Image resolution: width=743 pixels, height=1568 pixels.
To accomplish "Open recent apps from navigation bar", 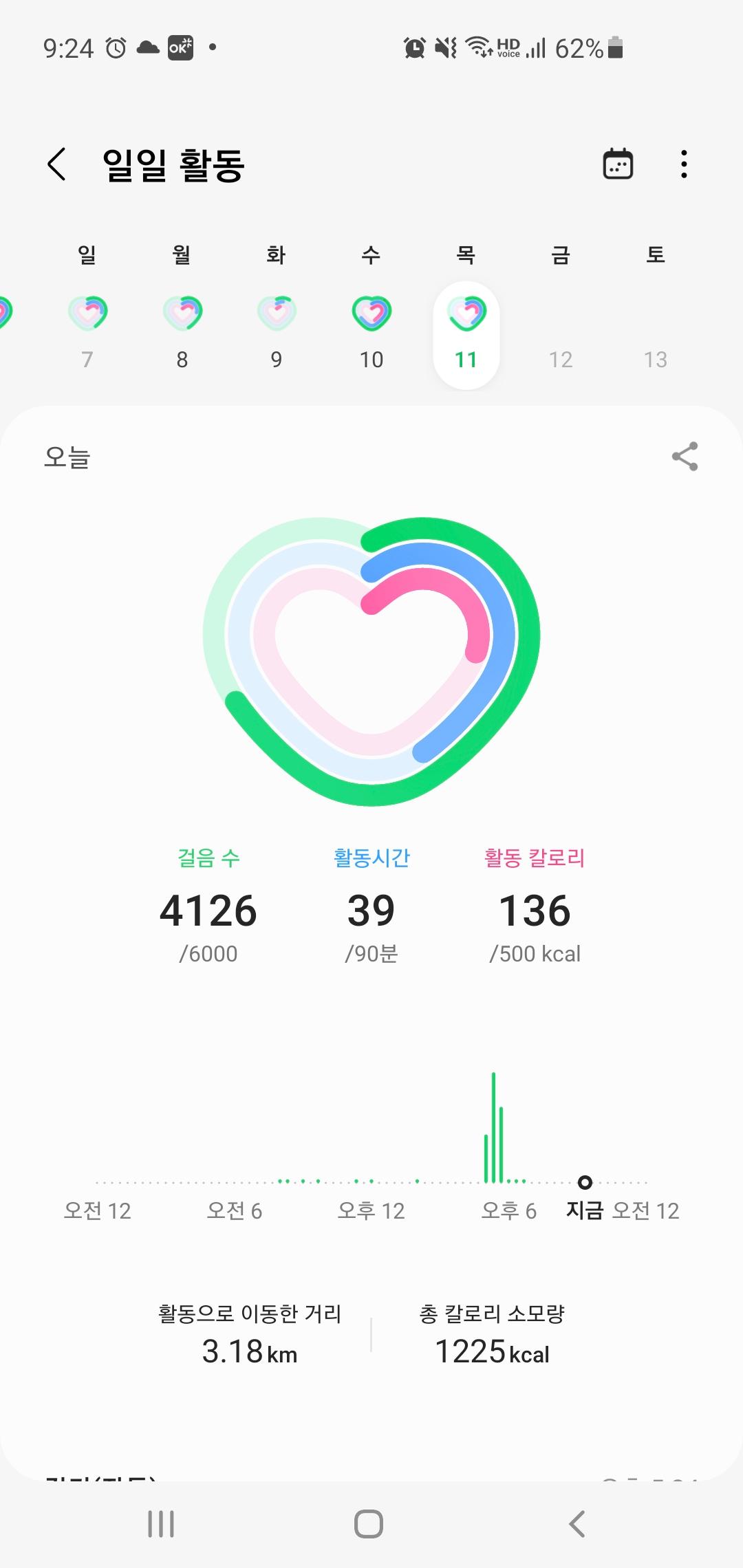I will click(x=161, y=1524).
